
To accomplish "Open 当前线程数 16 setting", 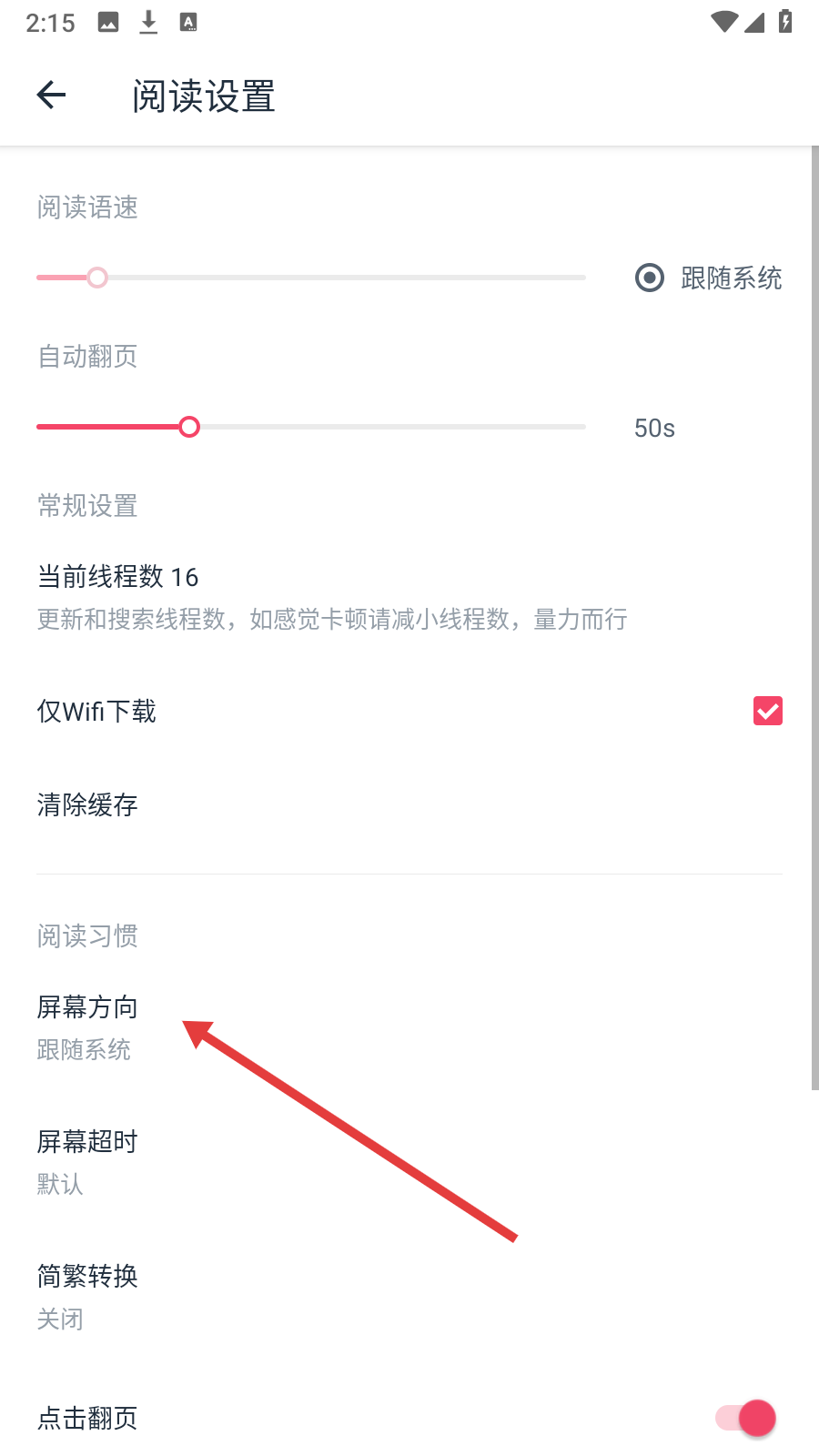I will (x=409, y=598).
